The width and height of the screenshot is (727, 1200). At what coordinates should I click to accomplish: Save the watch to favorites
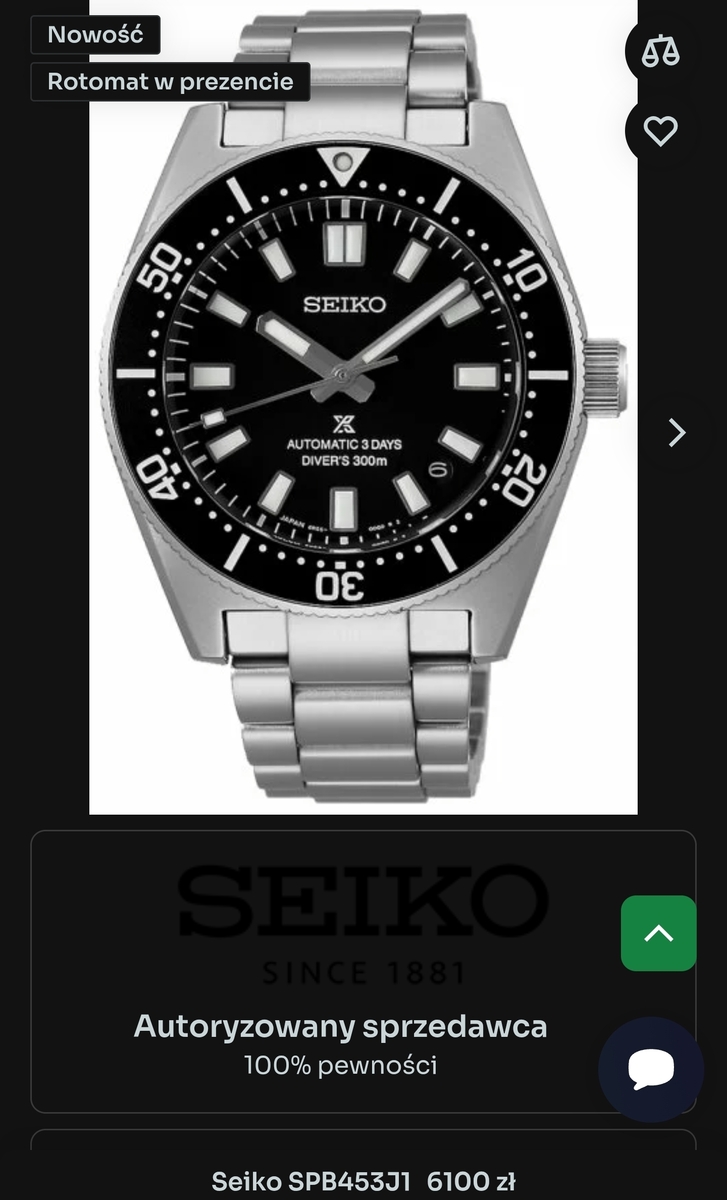tap(660, 131)
